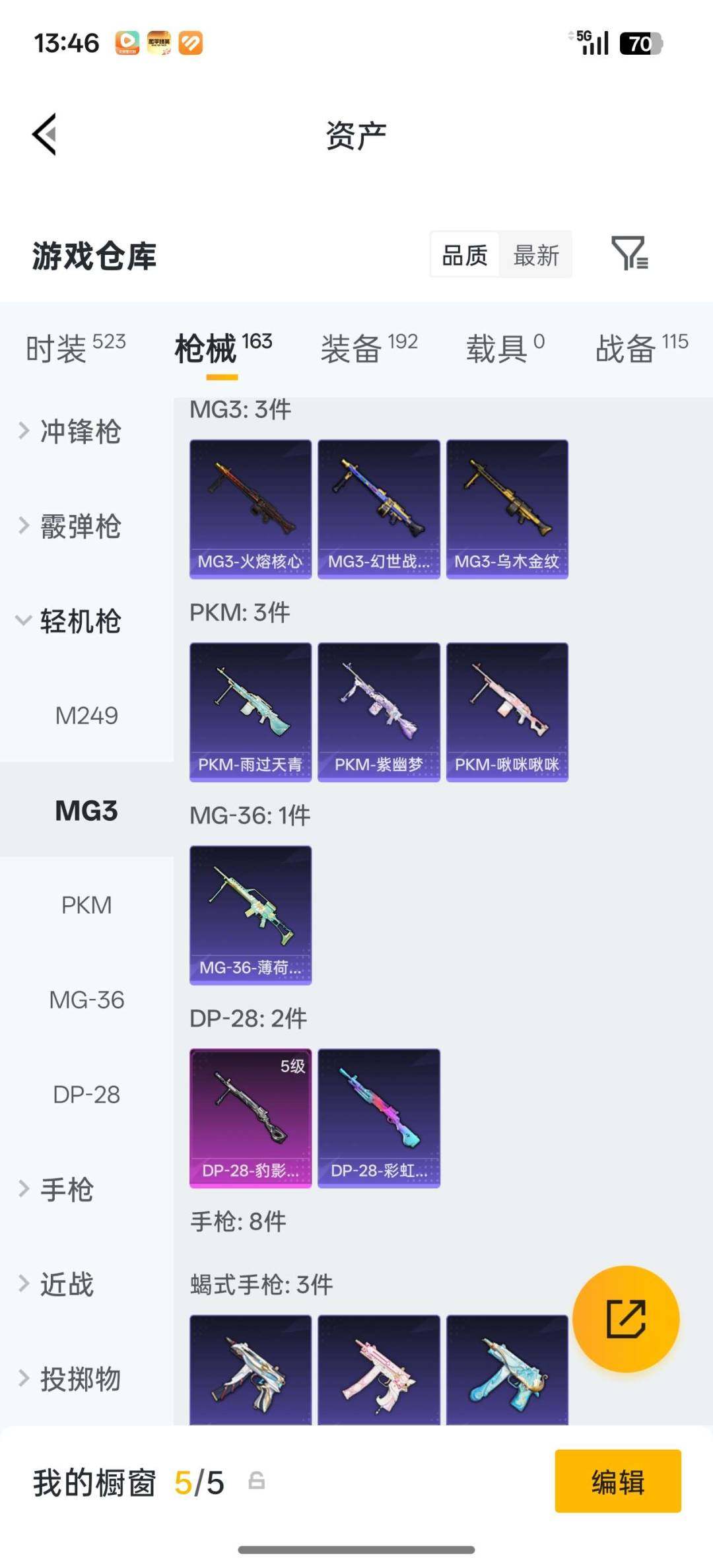Tap the yellow floating share button
This screenshot has height=1568, width=713.
point(625,1318)
